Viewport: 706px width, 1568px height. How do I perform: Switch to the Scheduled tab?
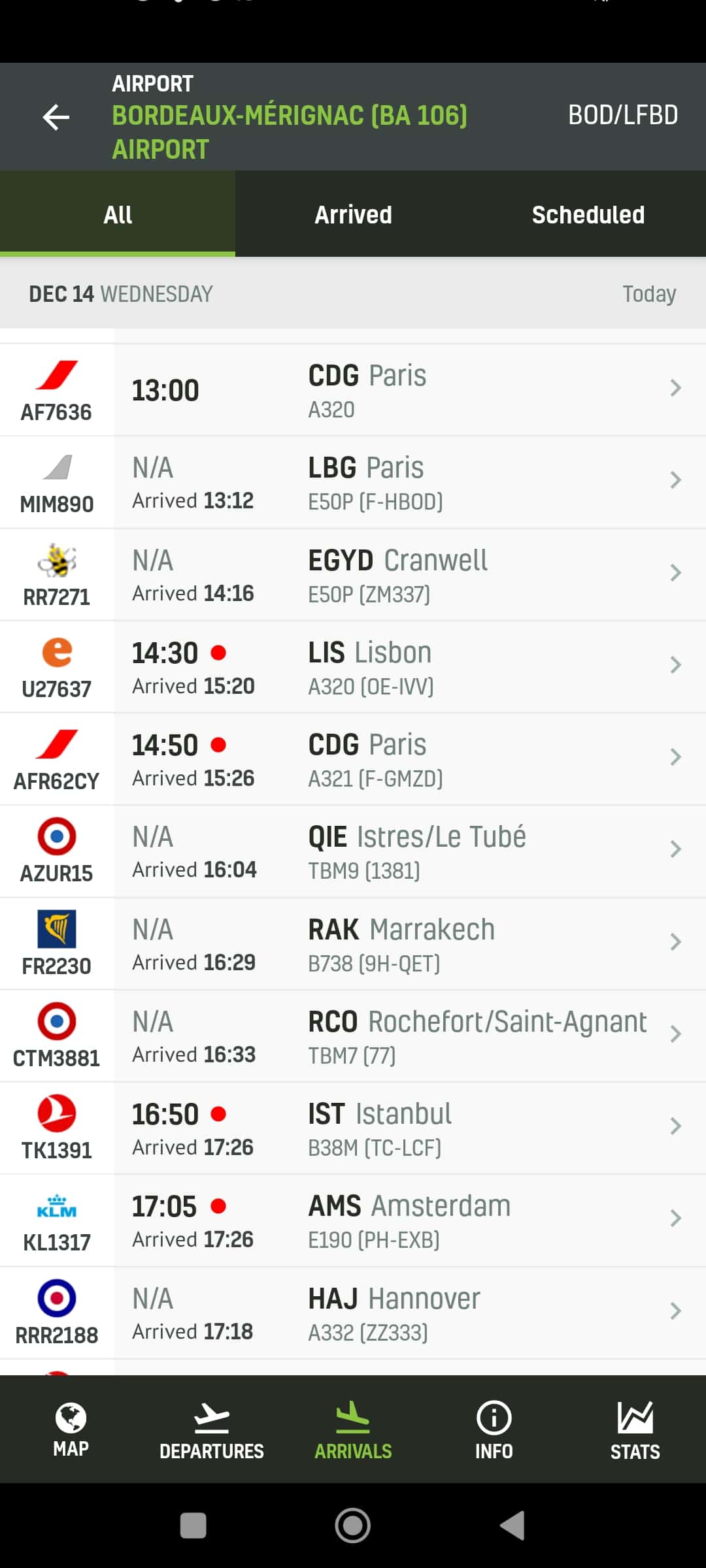tap(588, 214)
